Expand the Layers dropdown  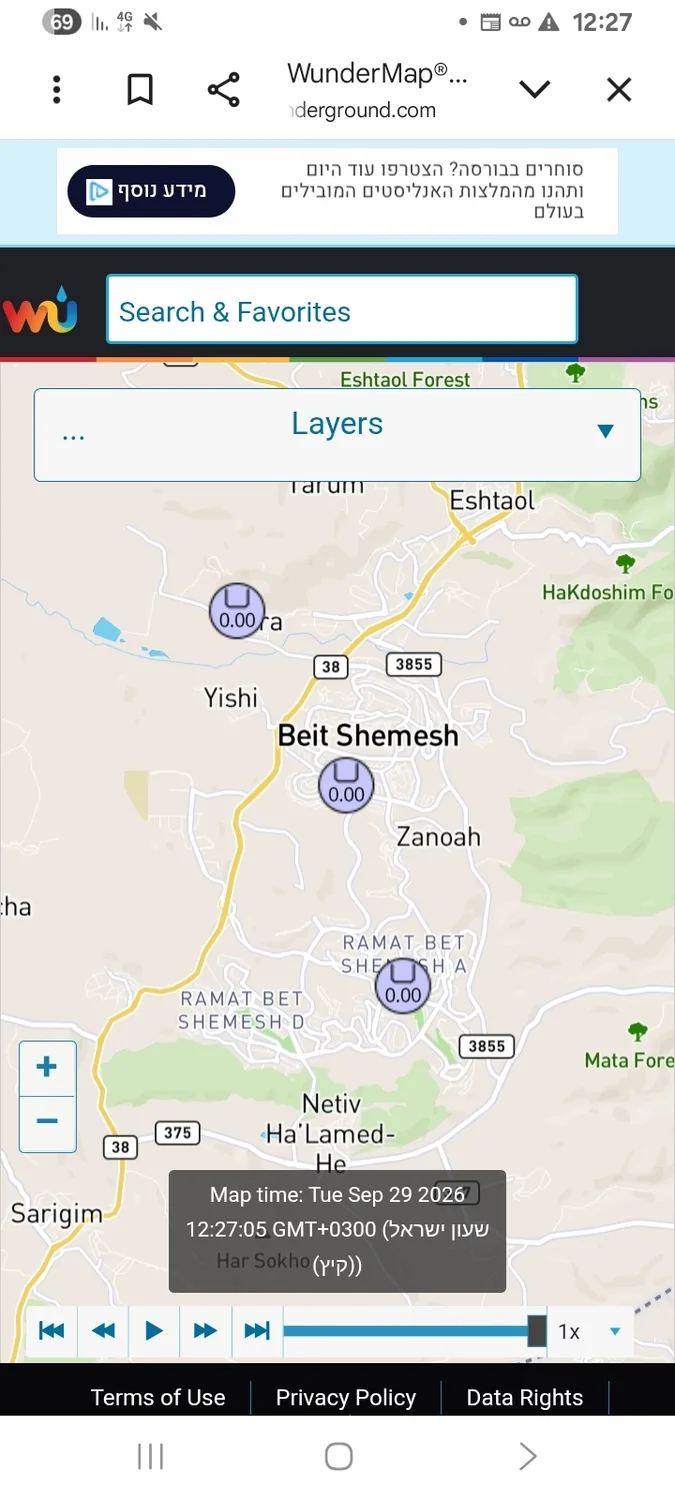tap(337, 435)
